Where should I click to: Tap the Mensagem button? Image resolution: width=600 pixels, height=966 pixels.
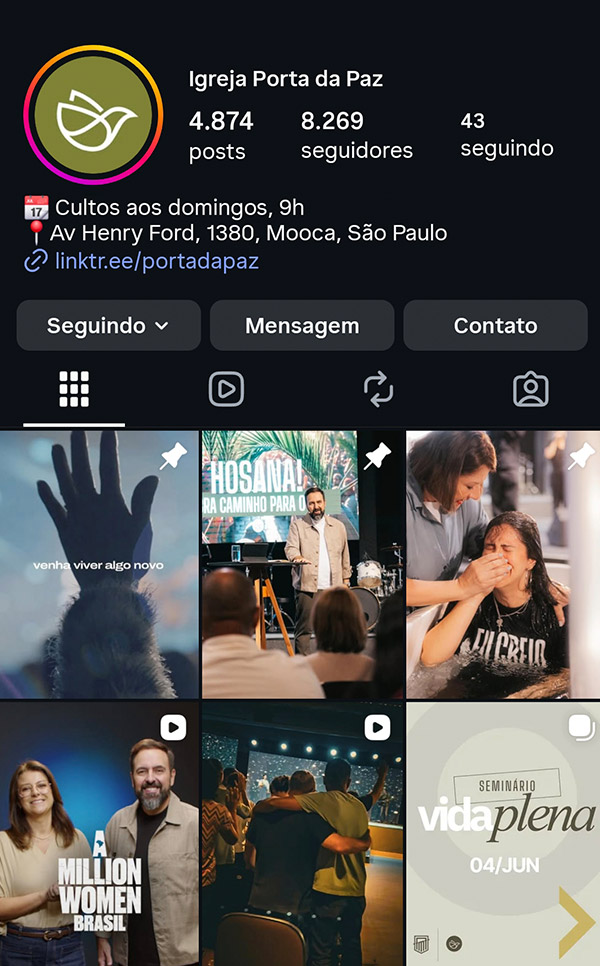tap(302, 326)
